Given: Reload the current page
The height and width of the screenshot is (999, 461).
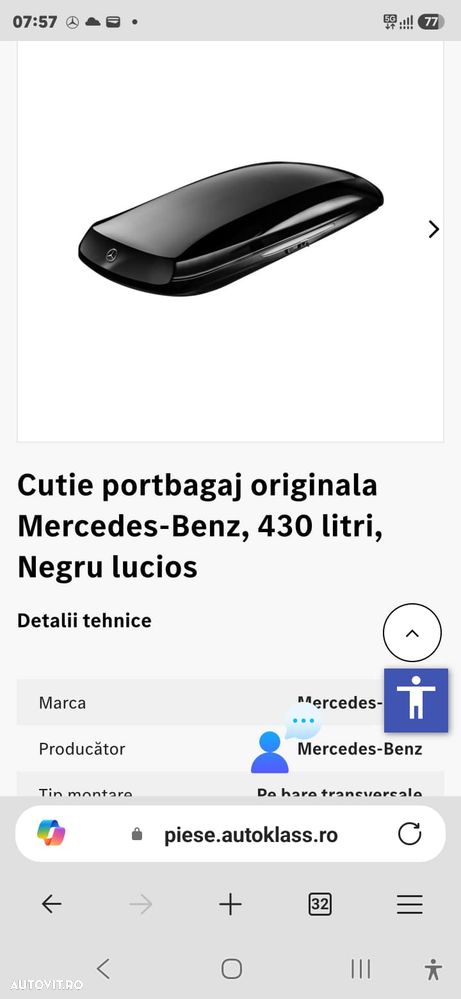Looking at the screenshot, I should [409, 834].
